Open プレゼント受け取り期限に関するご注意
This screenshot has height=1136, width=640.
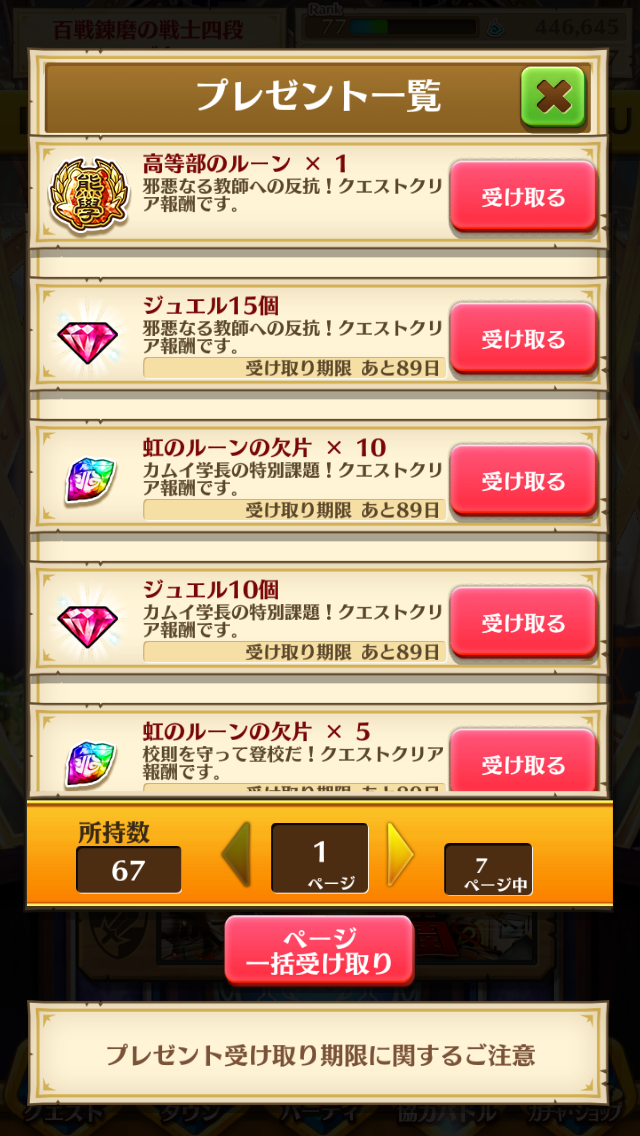(320, 1054)
